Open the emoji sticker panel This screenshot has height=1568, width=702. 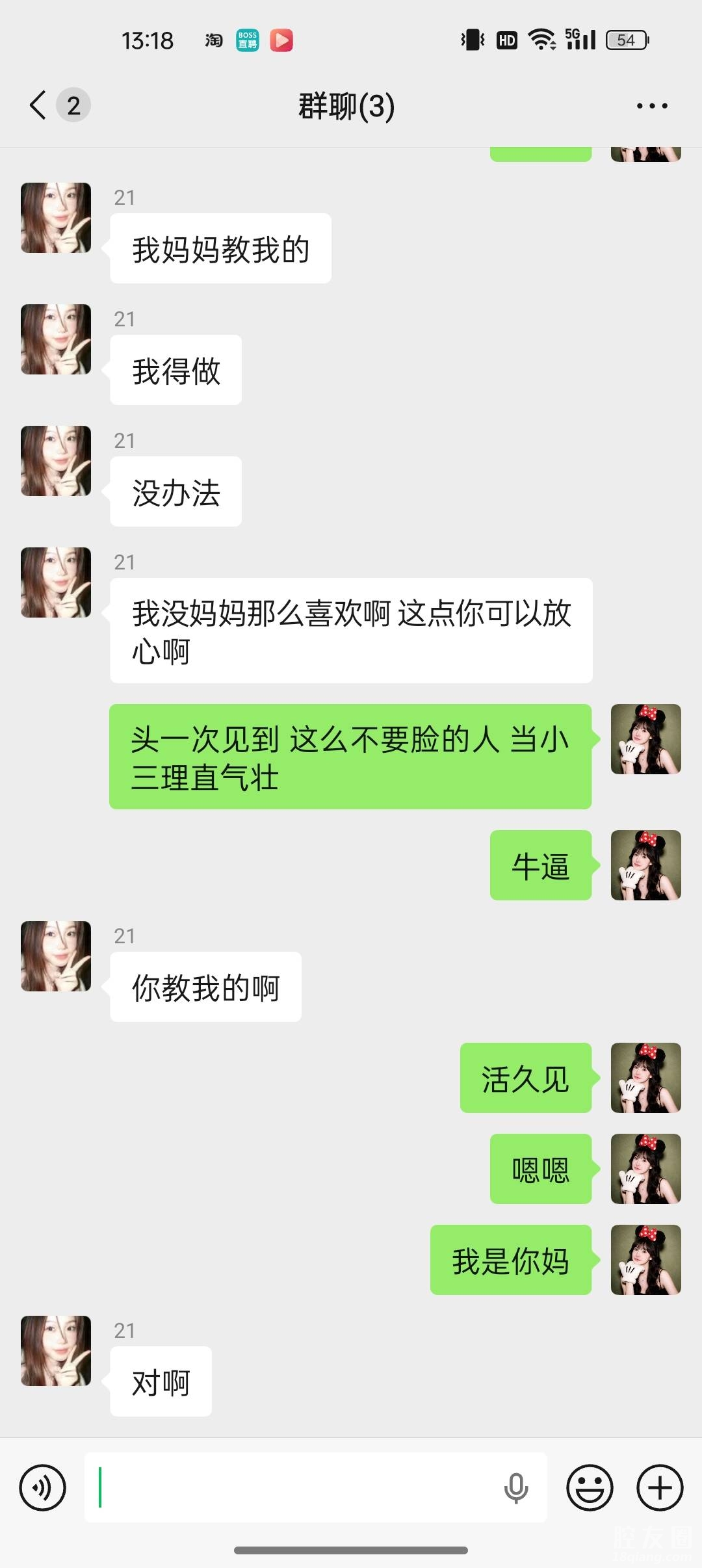tap(590, 1487)
